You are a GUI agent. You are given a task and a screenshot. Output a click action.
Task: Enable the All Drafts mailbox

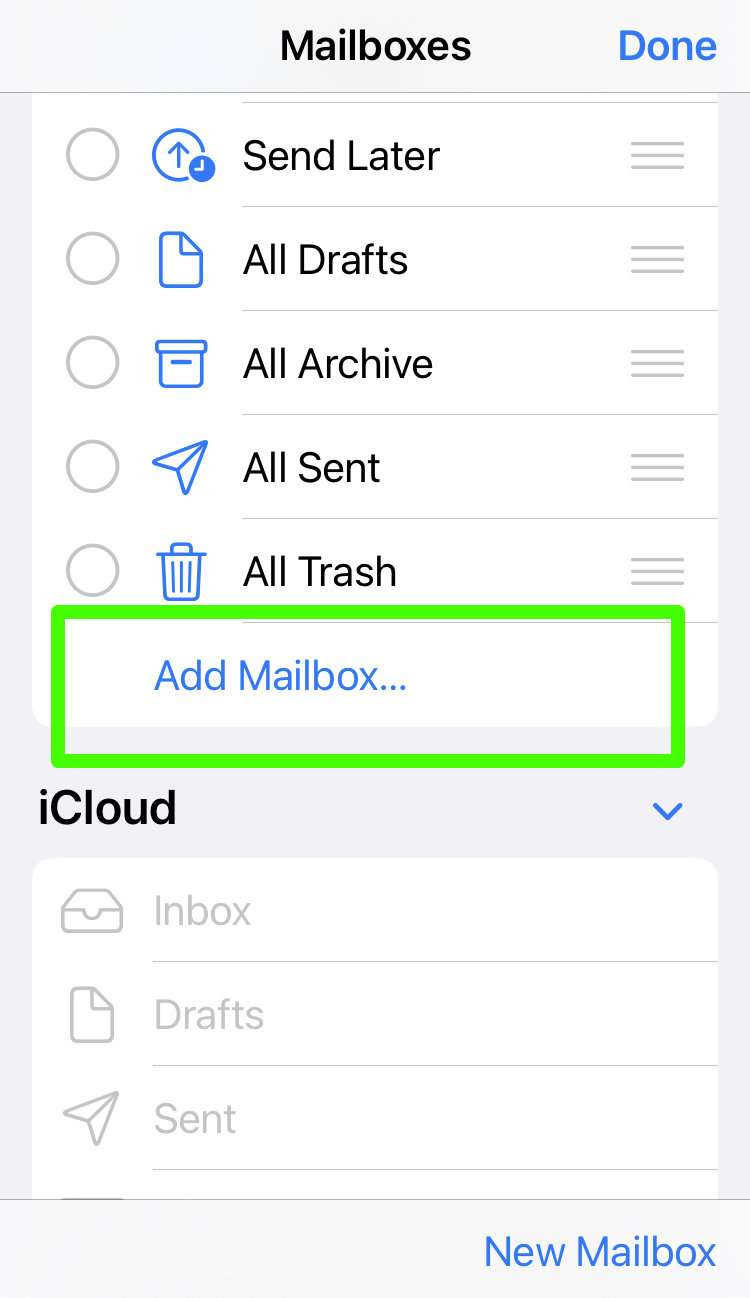pos(92,260)
